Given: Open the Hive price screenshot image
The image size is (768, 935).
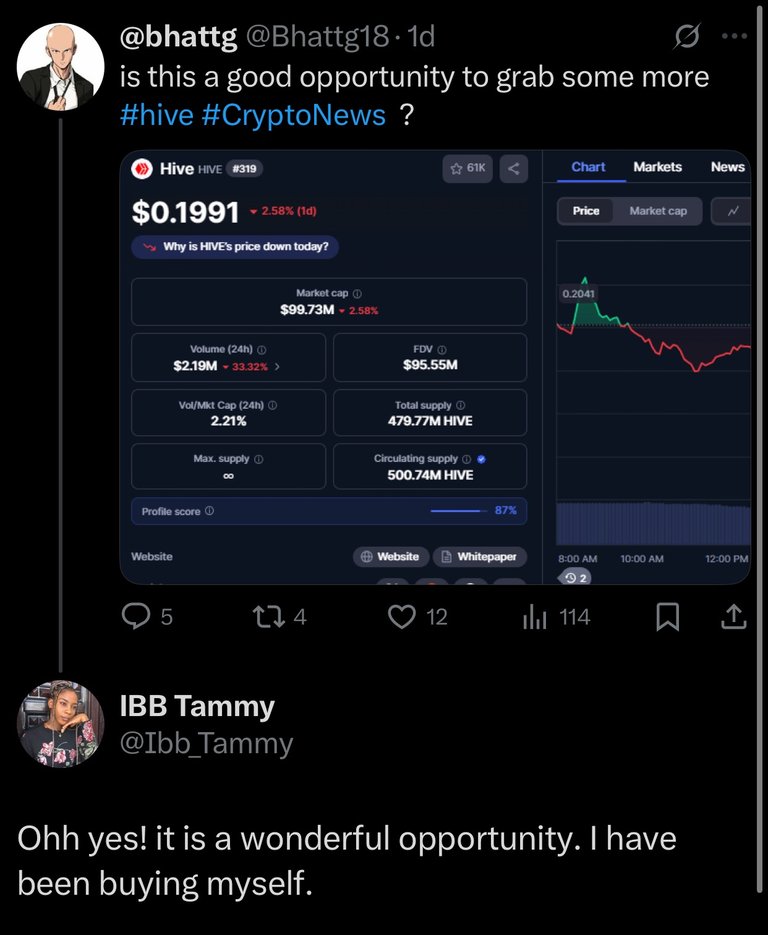Looking at the screenshot, I should pyautogui.click(x=434, y=367).
